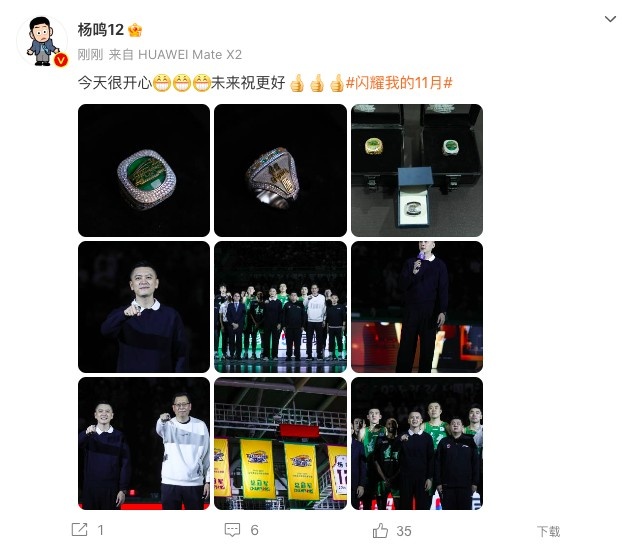Open photo of man in spotlight
Image resolution: width=622 pixels, height=548 pixels.
[144, 307]
